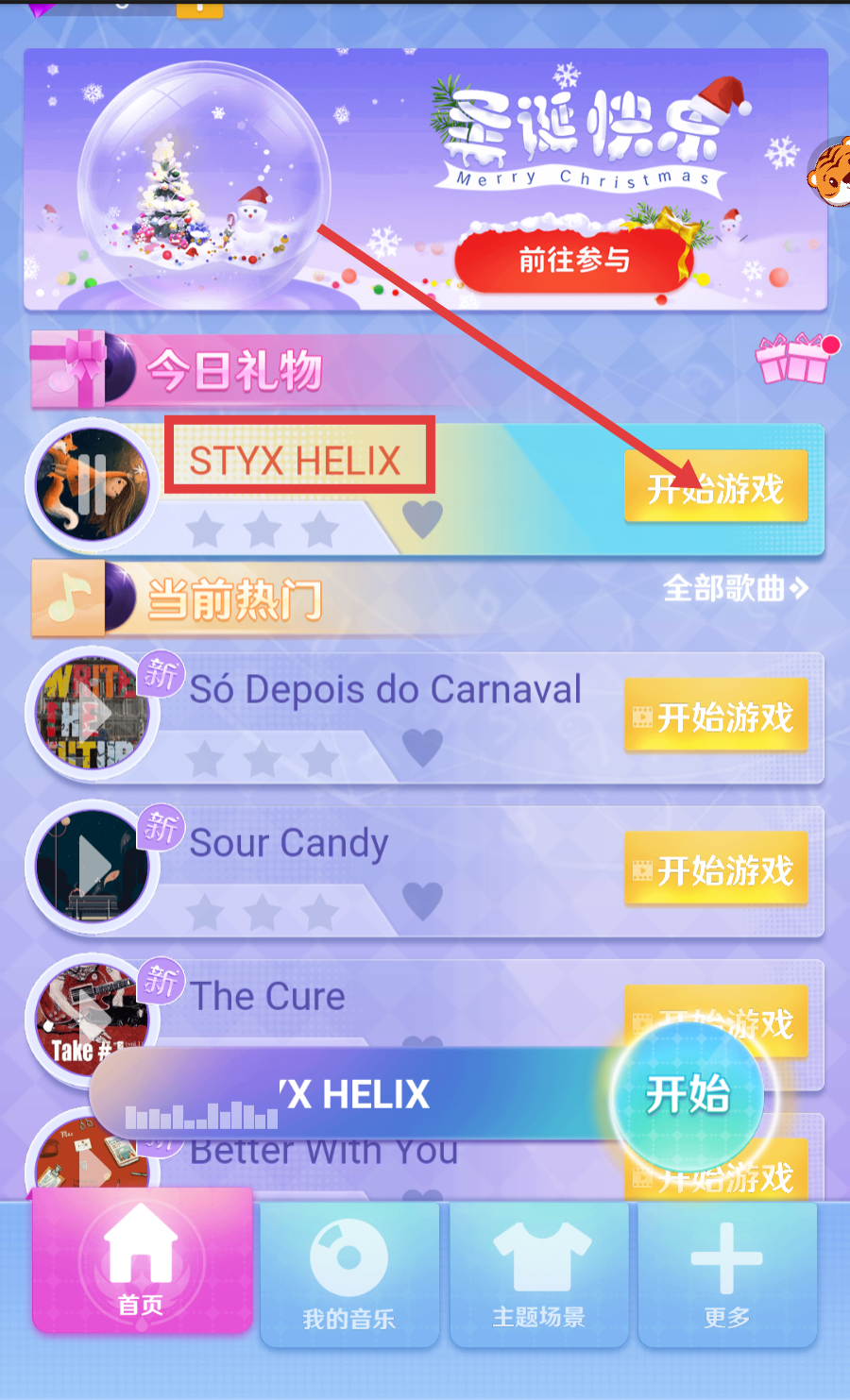The width and height of the screenshot is (850, 1400).
Task: Play the The Cure song preview
Action: tap(92, 1018)
